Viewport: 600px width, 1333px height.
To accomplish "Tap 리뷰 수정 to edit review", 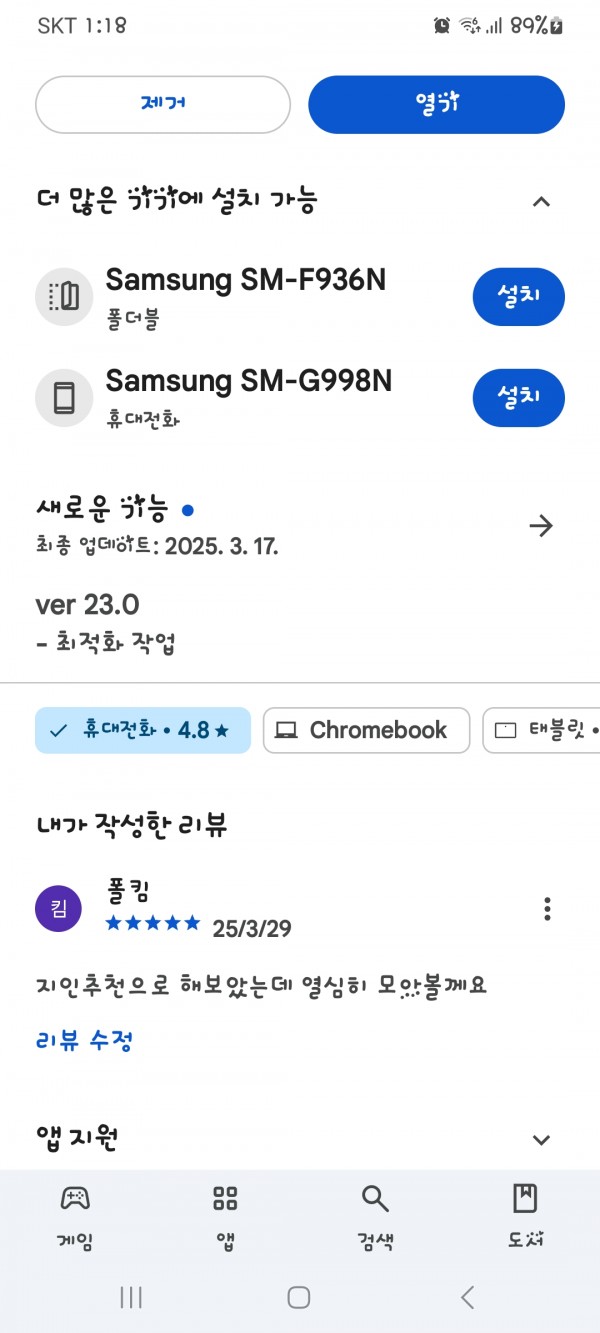I will 84,1041.
